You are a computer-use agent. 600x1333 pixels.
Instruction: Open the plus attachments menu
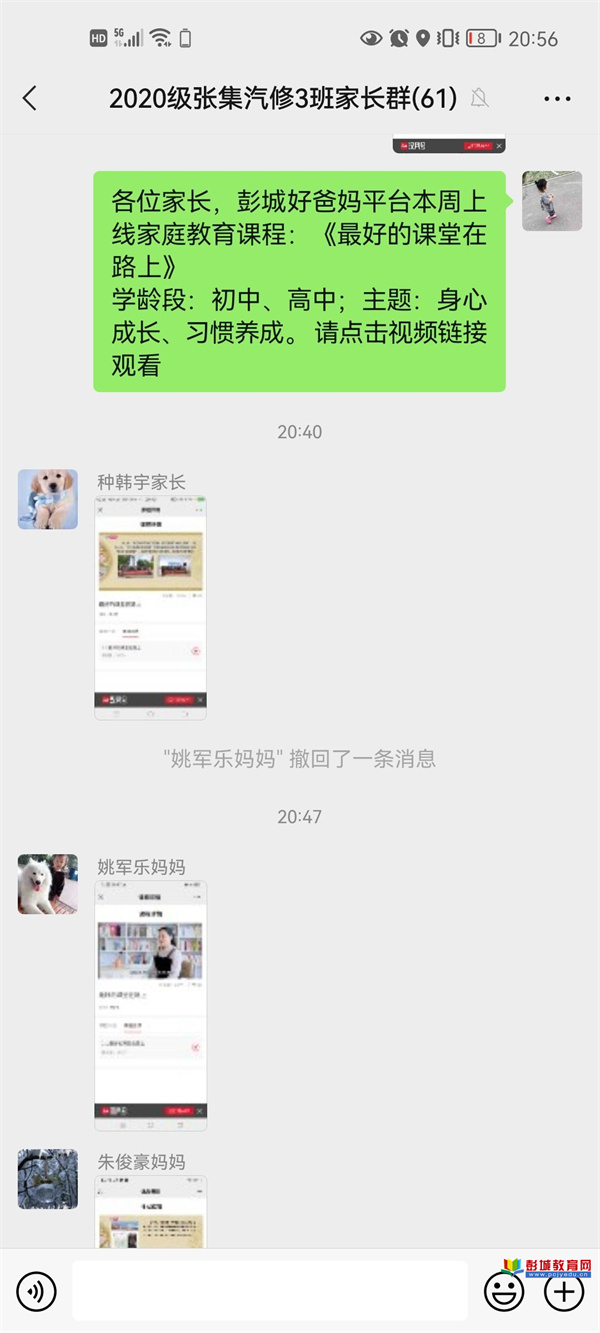tap(563, 1292)
